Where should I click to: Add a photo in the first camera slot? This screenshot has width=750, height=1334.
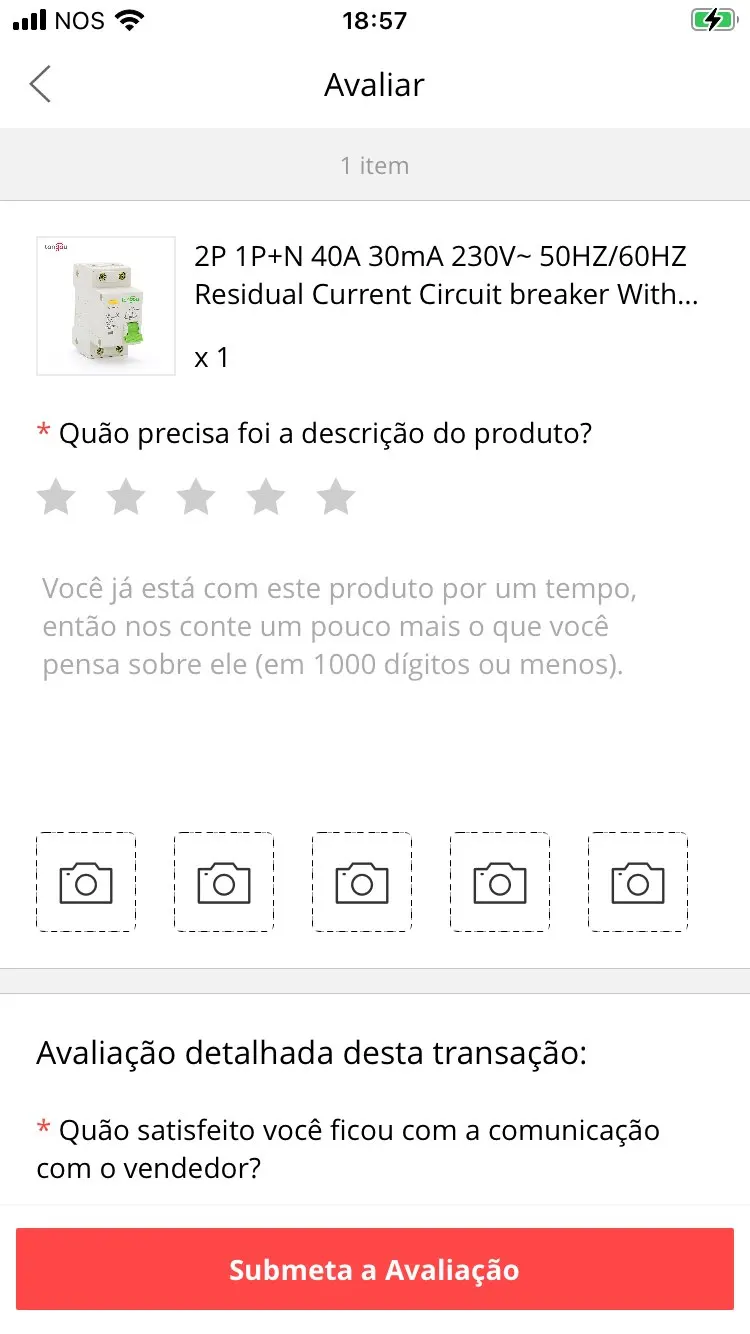point(86,882)
